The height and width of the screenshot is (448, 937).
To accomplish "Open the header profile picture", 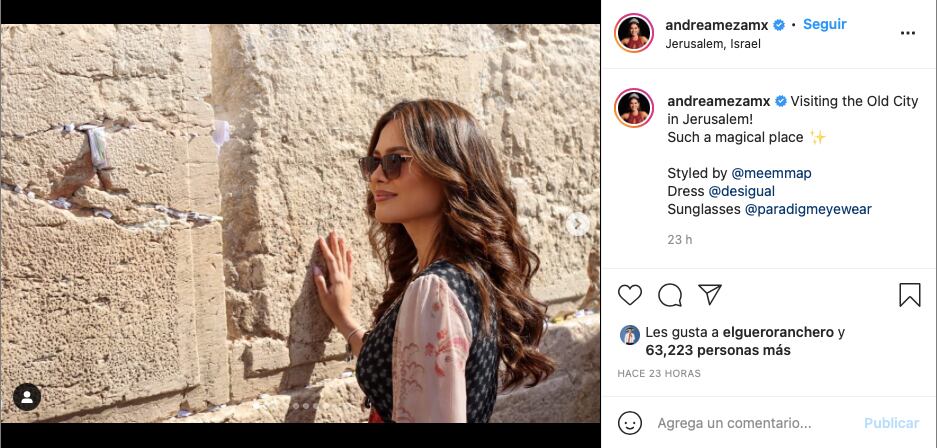I will [634, 33].
